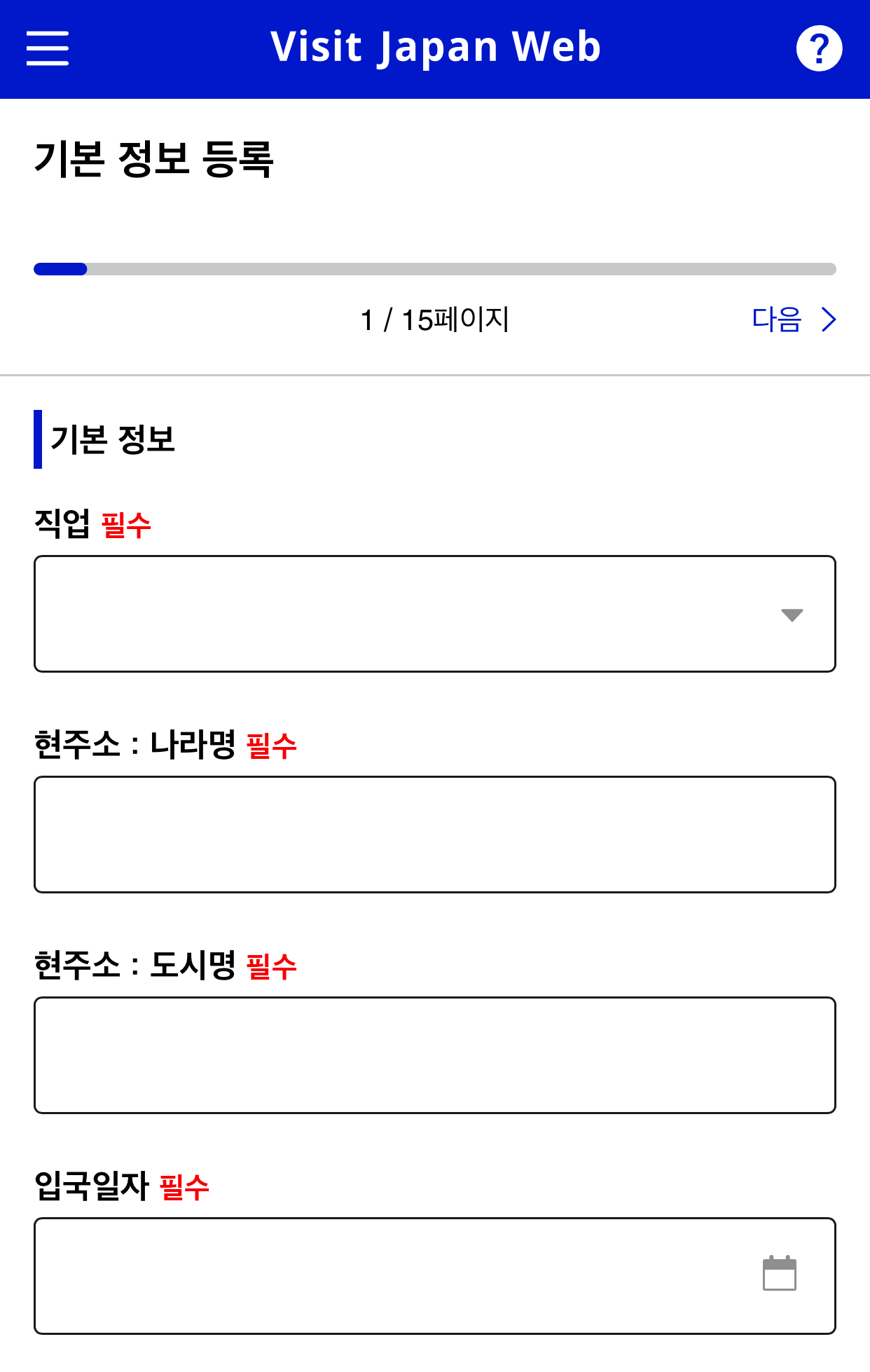Click the dropdown triangle in the 직업 field

791,615
